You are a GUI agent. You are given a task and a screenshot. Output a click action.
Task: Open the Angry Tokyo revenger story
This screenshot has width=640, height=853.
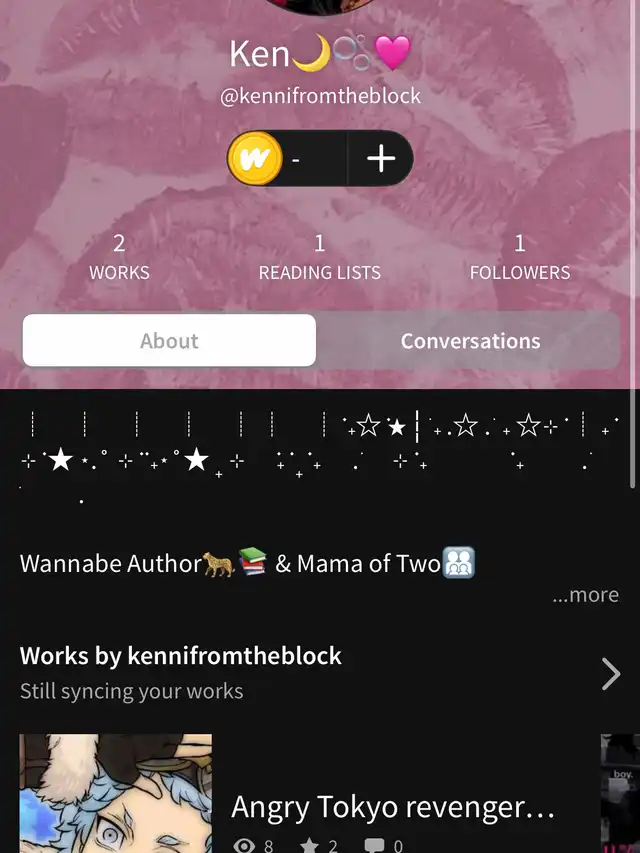(x=392, y=806)
